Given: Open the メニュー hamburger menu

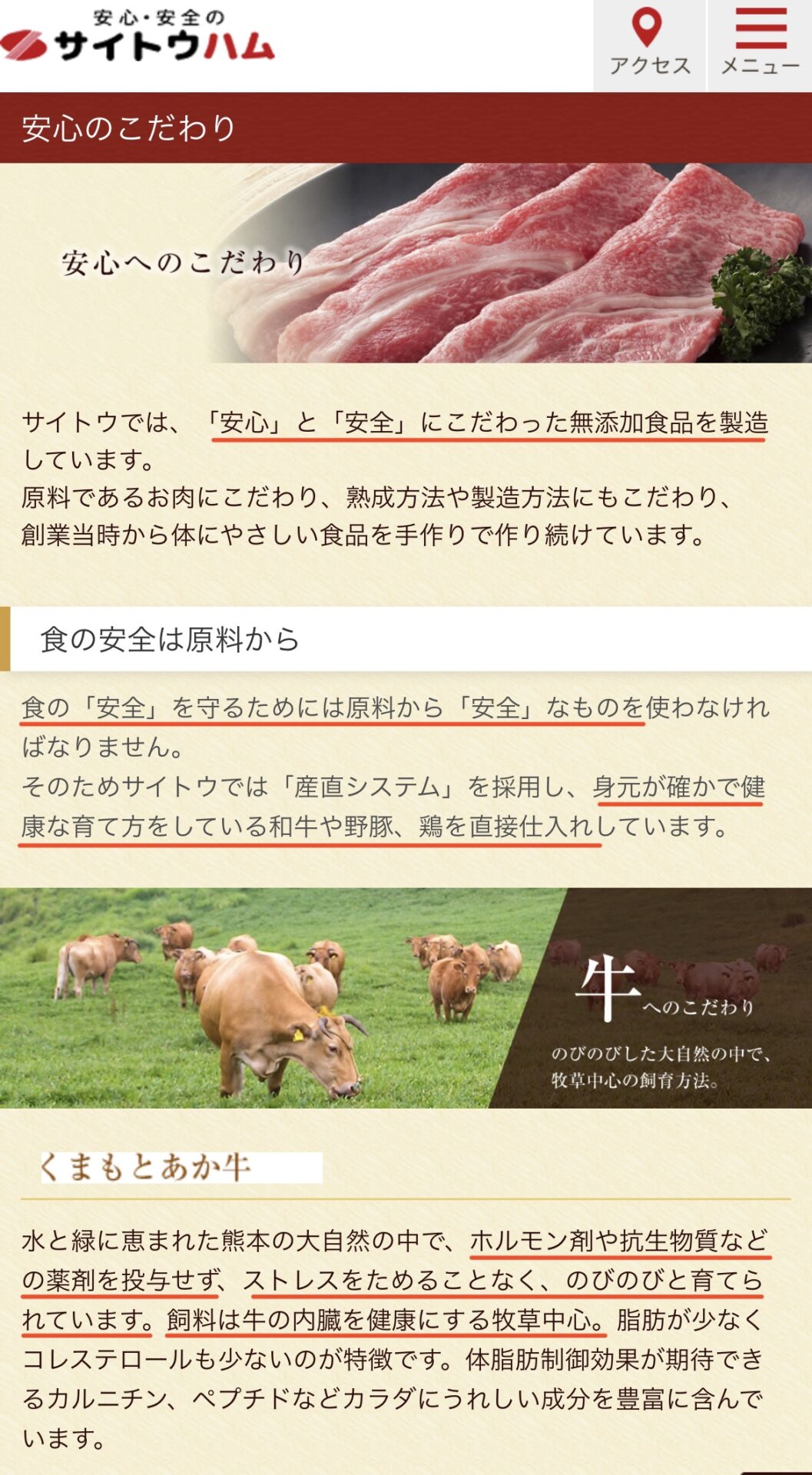Looking at the screenshot, I should 760,45.
